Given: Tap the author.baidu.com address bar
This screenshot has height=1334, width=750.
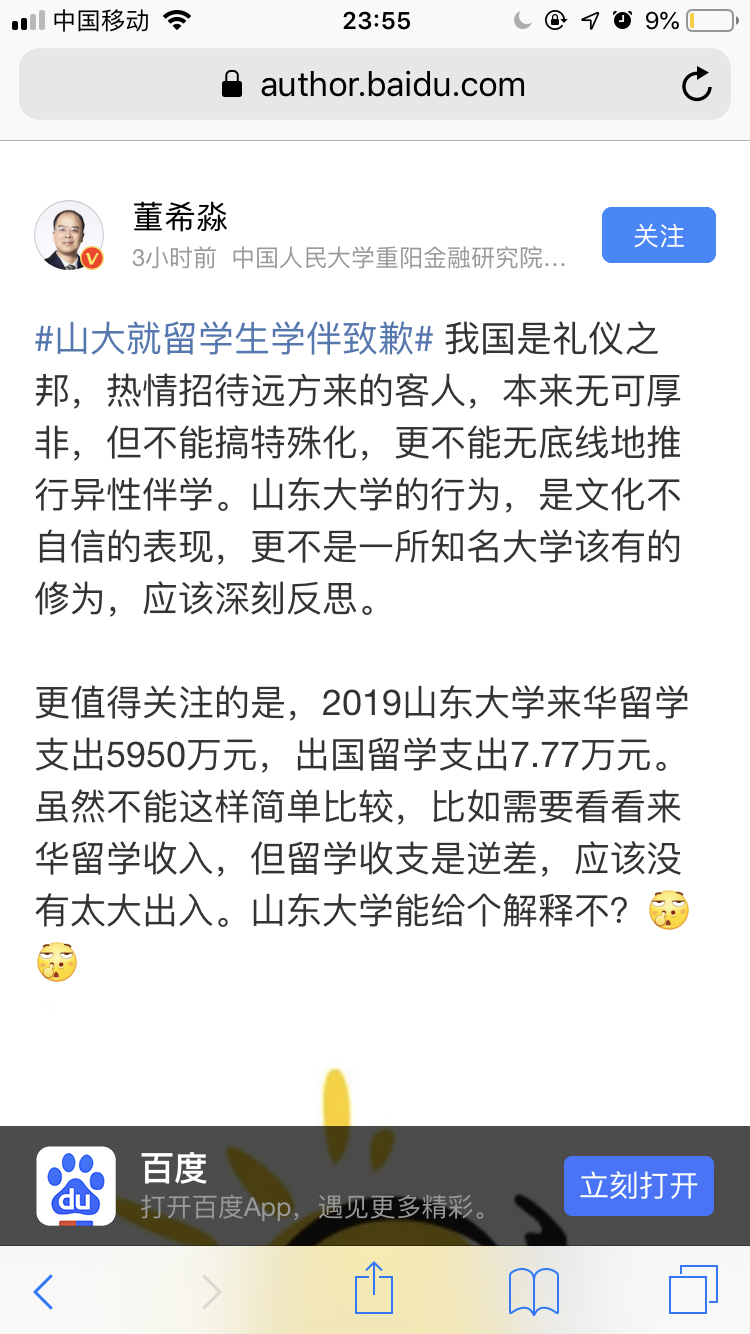Looking at the screenshot, I should (374, 85).
